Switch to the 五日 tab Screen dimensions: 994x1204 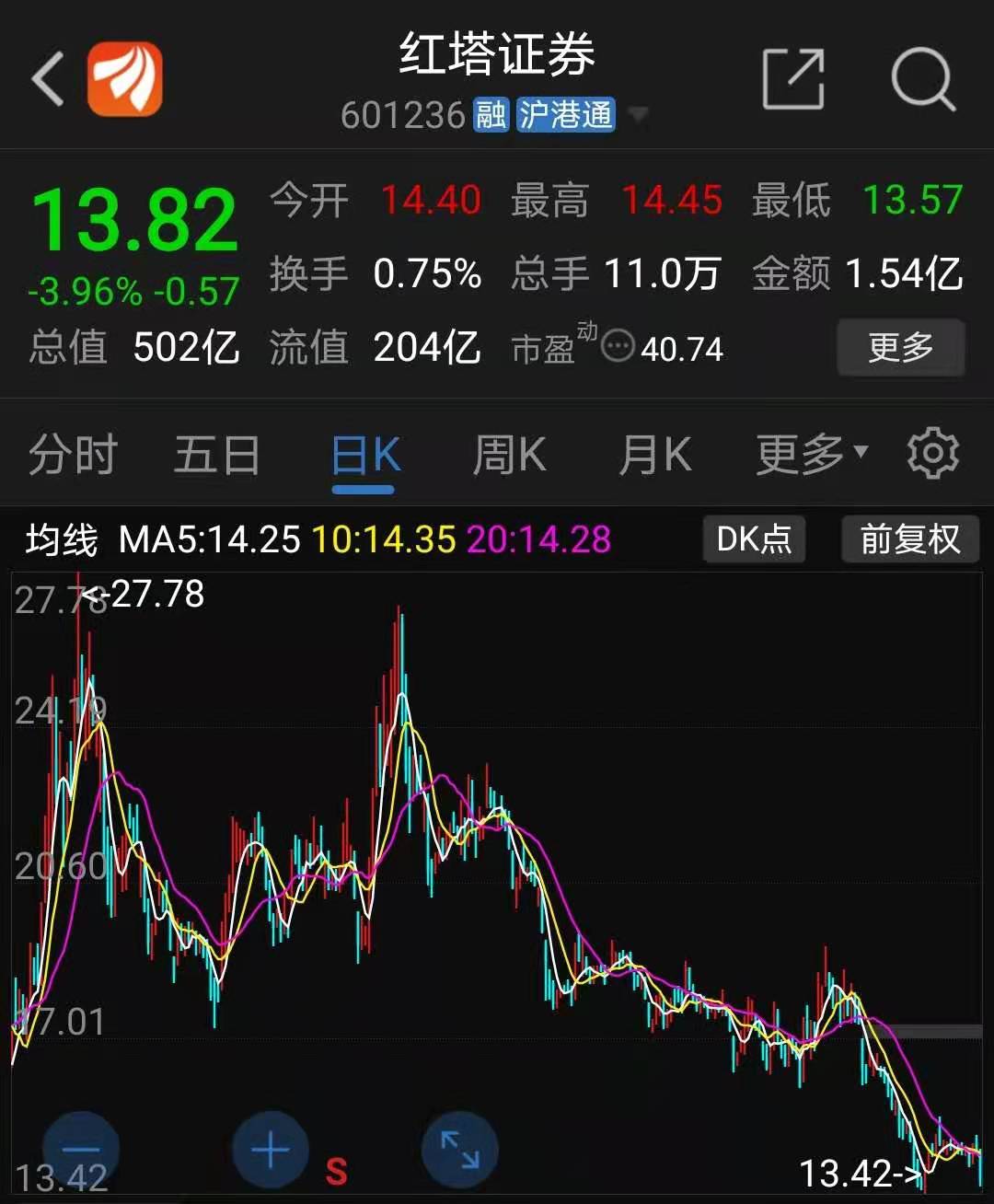[217, 455]
